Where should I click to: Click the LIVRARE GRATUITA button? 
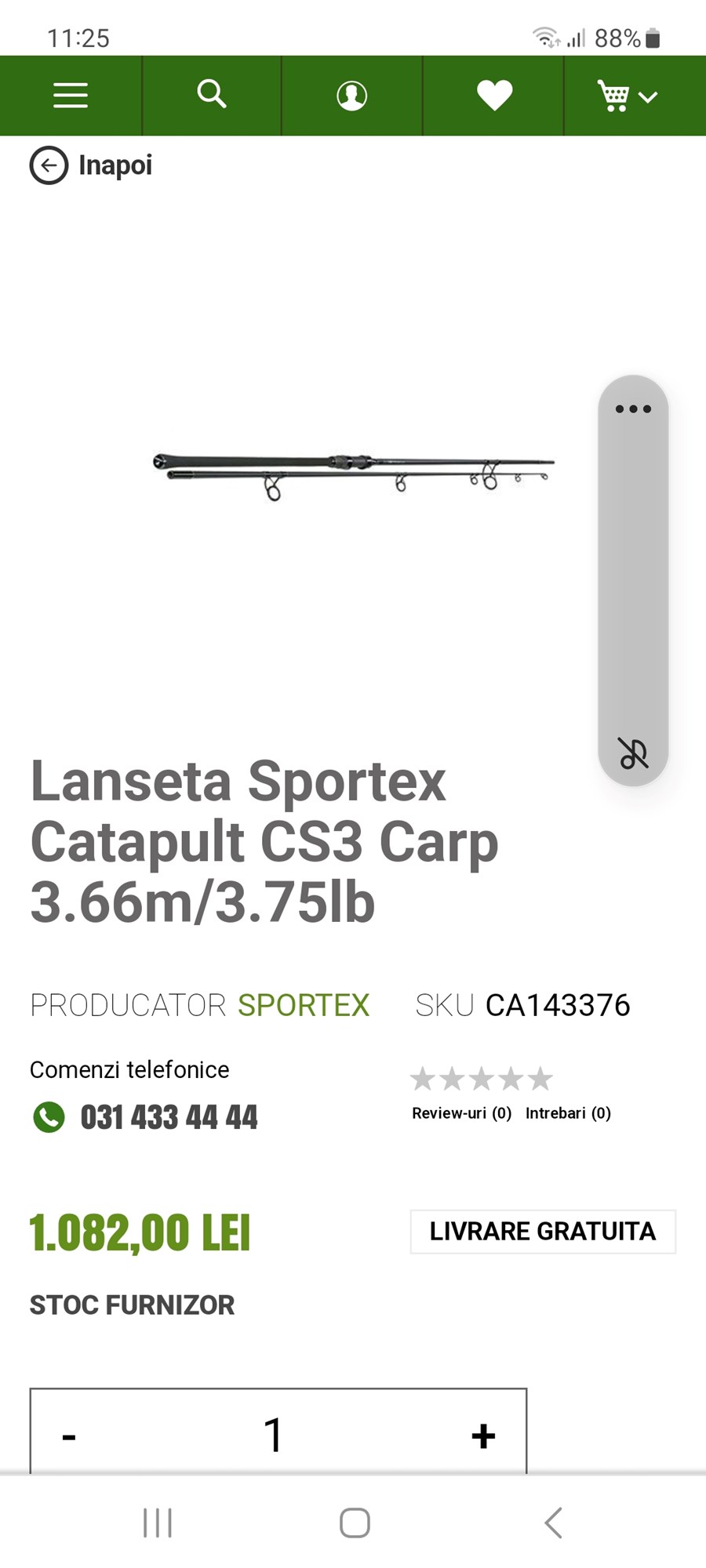(542, 1231)
